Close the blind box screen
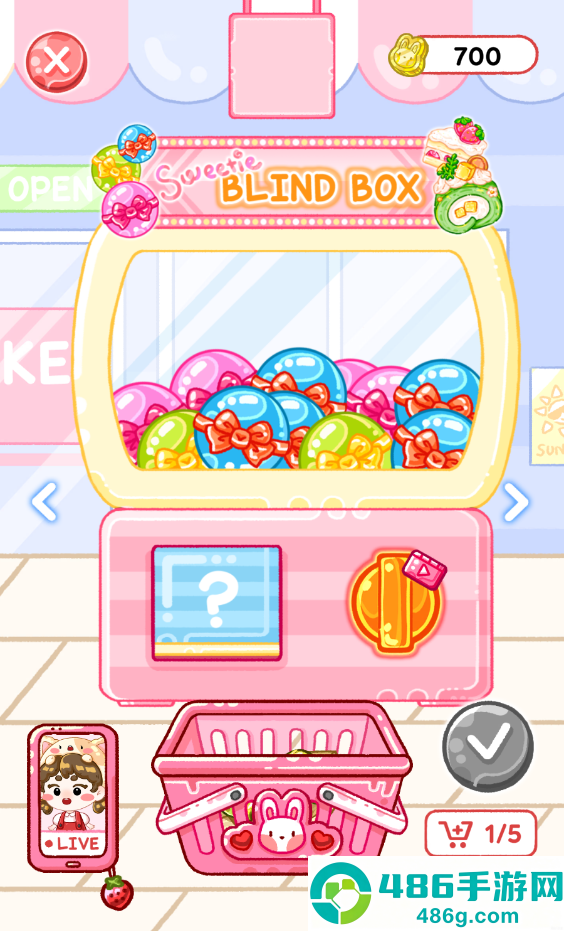 coord(56,61)
